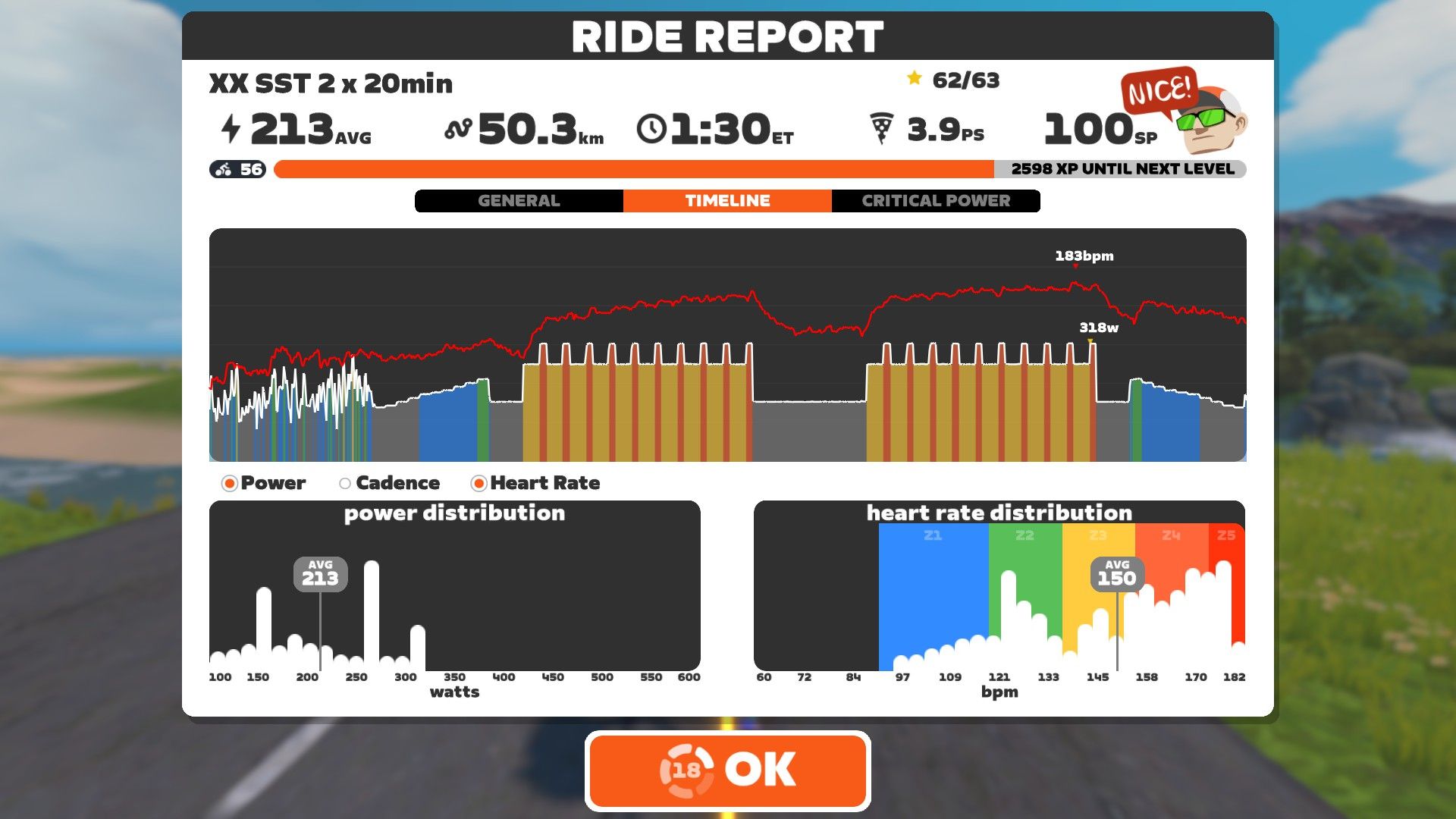Switch to the General tab
Screen dimensions: 1456x819
[x=519, y=201]
